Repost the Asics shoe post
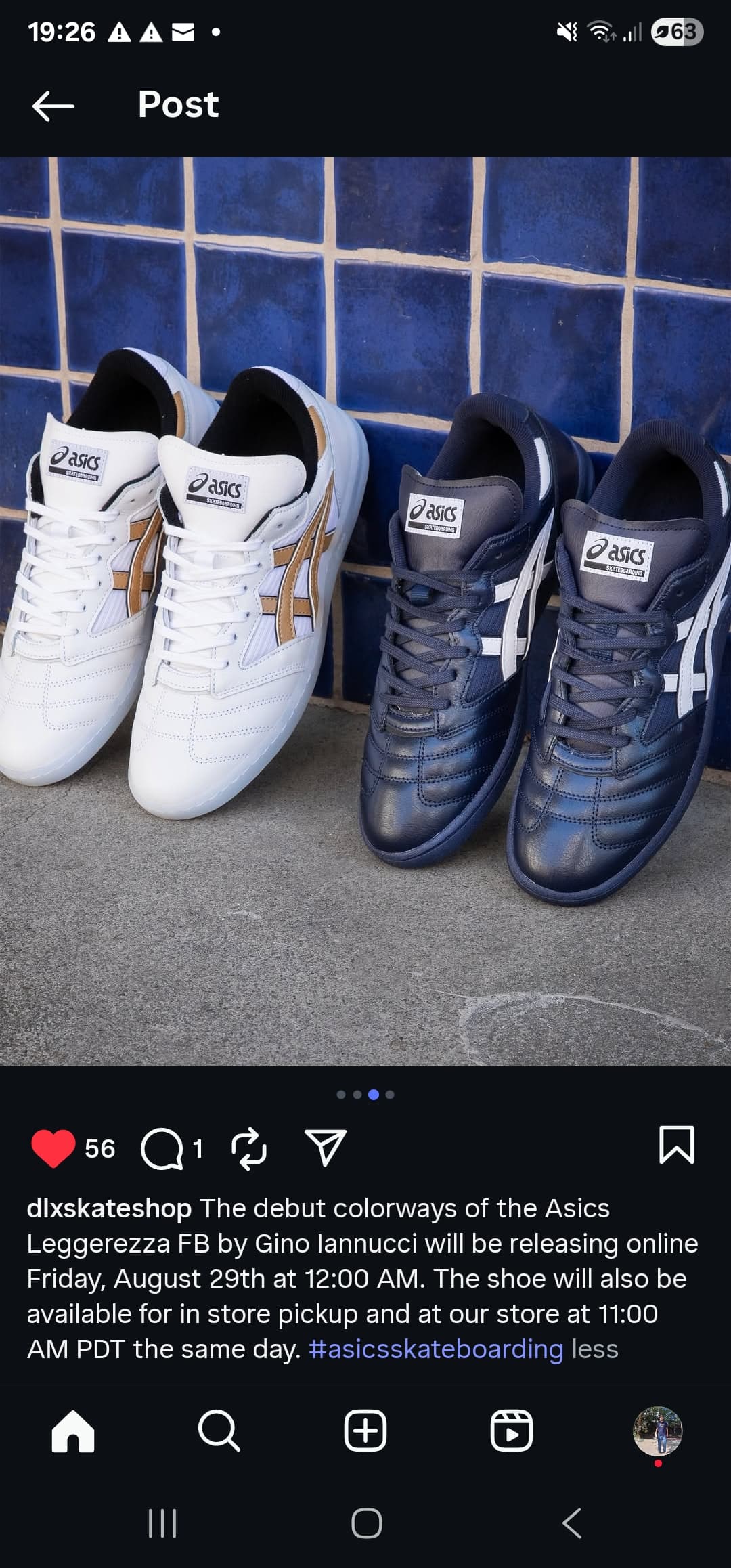Screen dimensions: 731x1568 coord(249,1149)
